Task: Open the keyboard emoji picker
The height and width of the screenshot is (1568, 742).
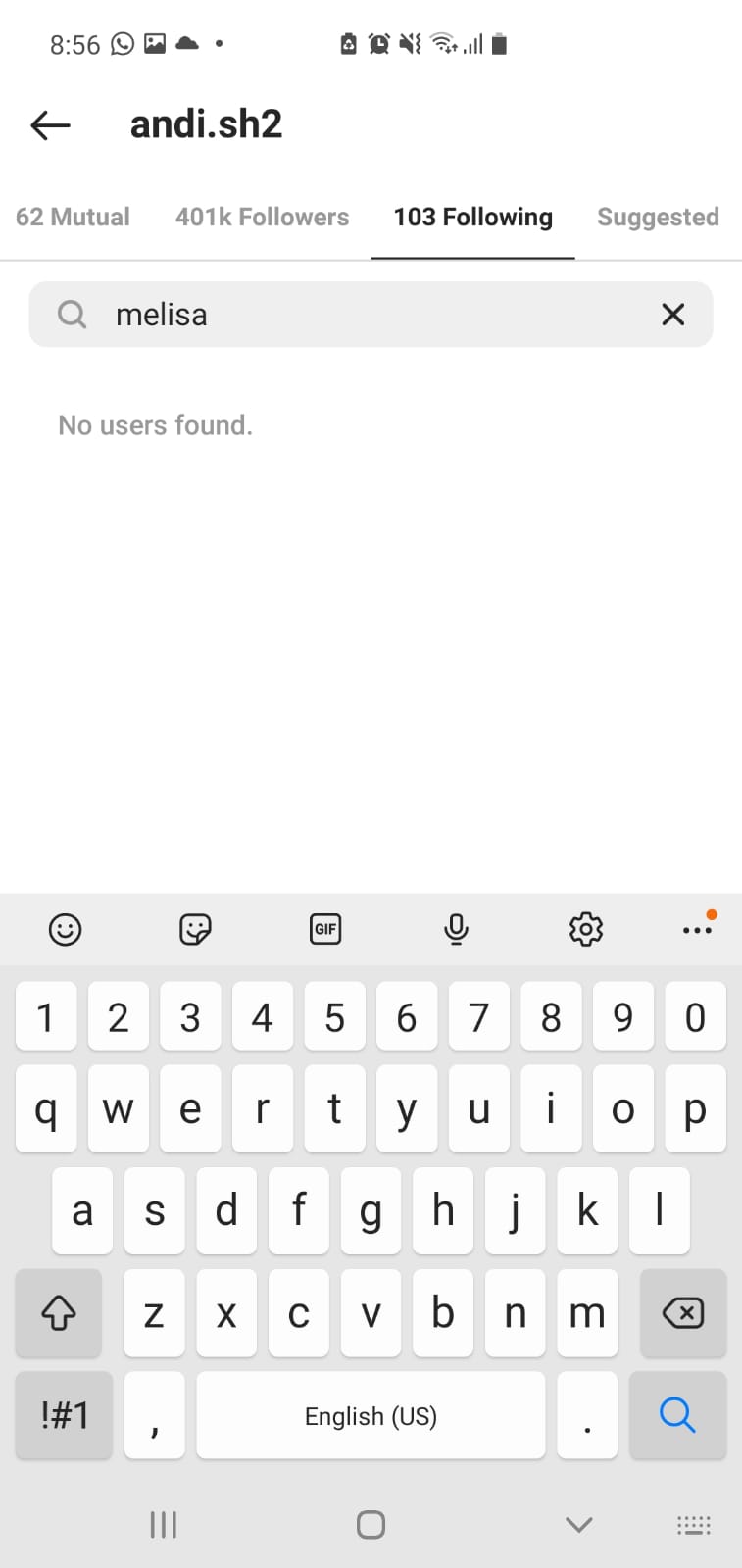Action: (x=65, y=928)
